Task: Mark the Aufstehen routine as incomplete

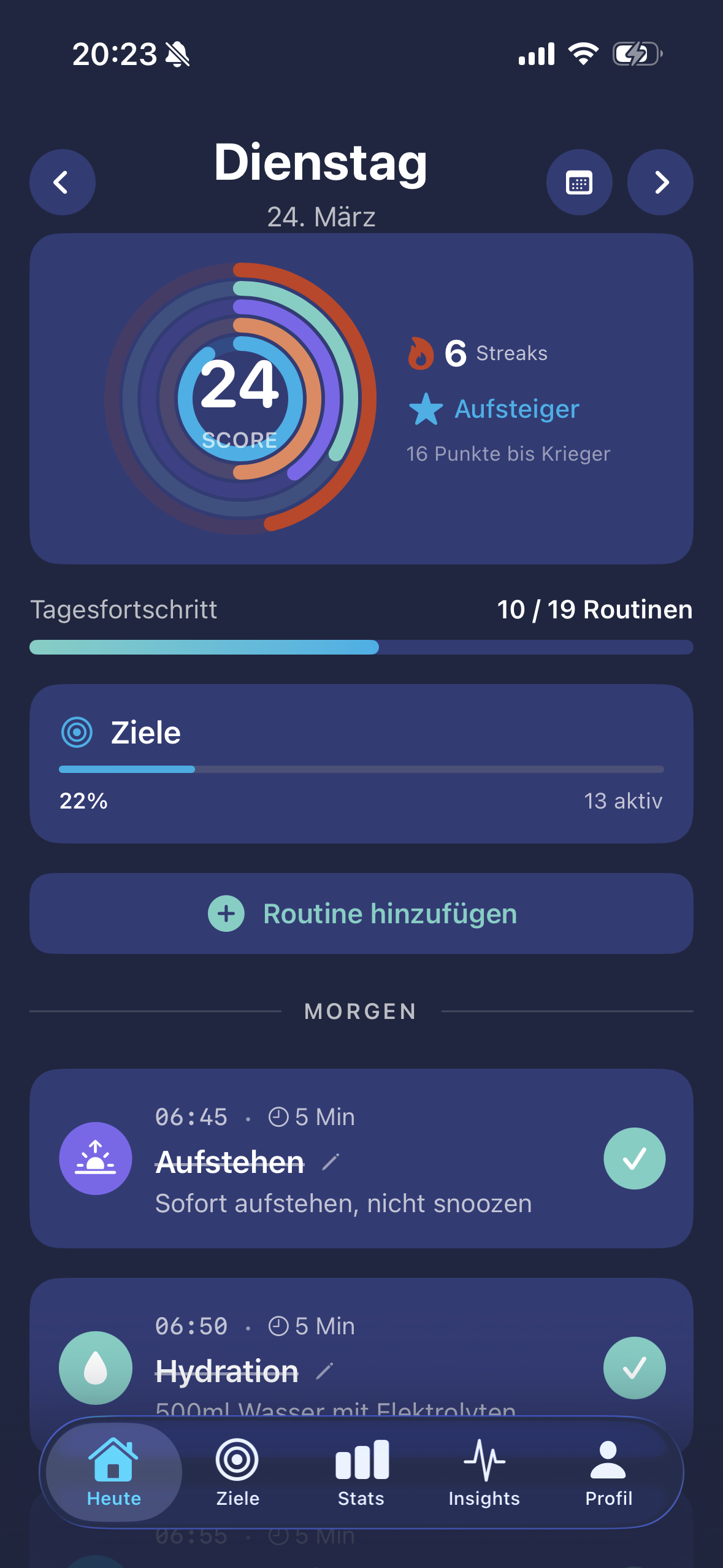Action: 635,1158
